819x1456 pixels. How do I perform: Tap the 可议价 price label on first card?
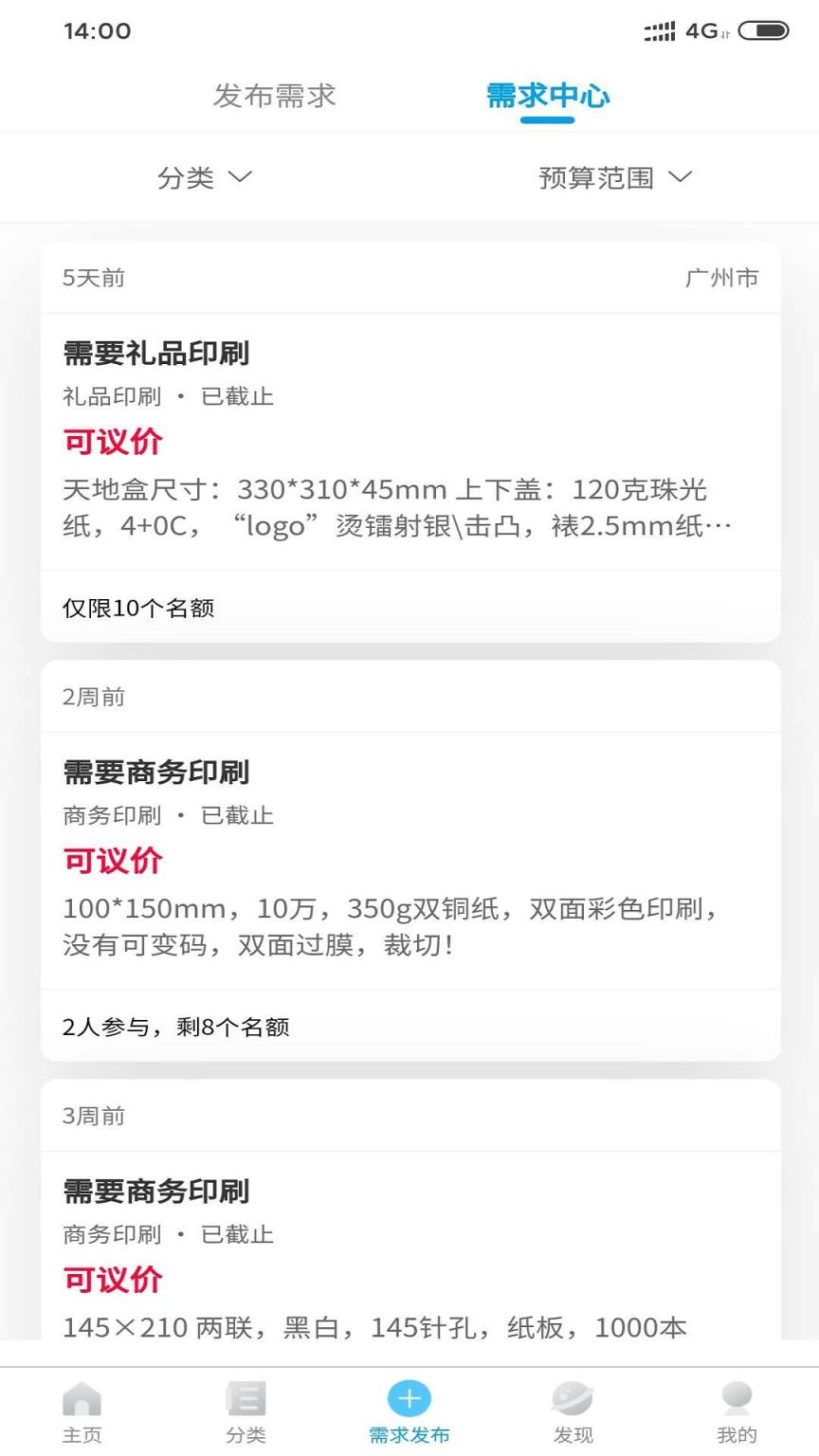[112, 442]
